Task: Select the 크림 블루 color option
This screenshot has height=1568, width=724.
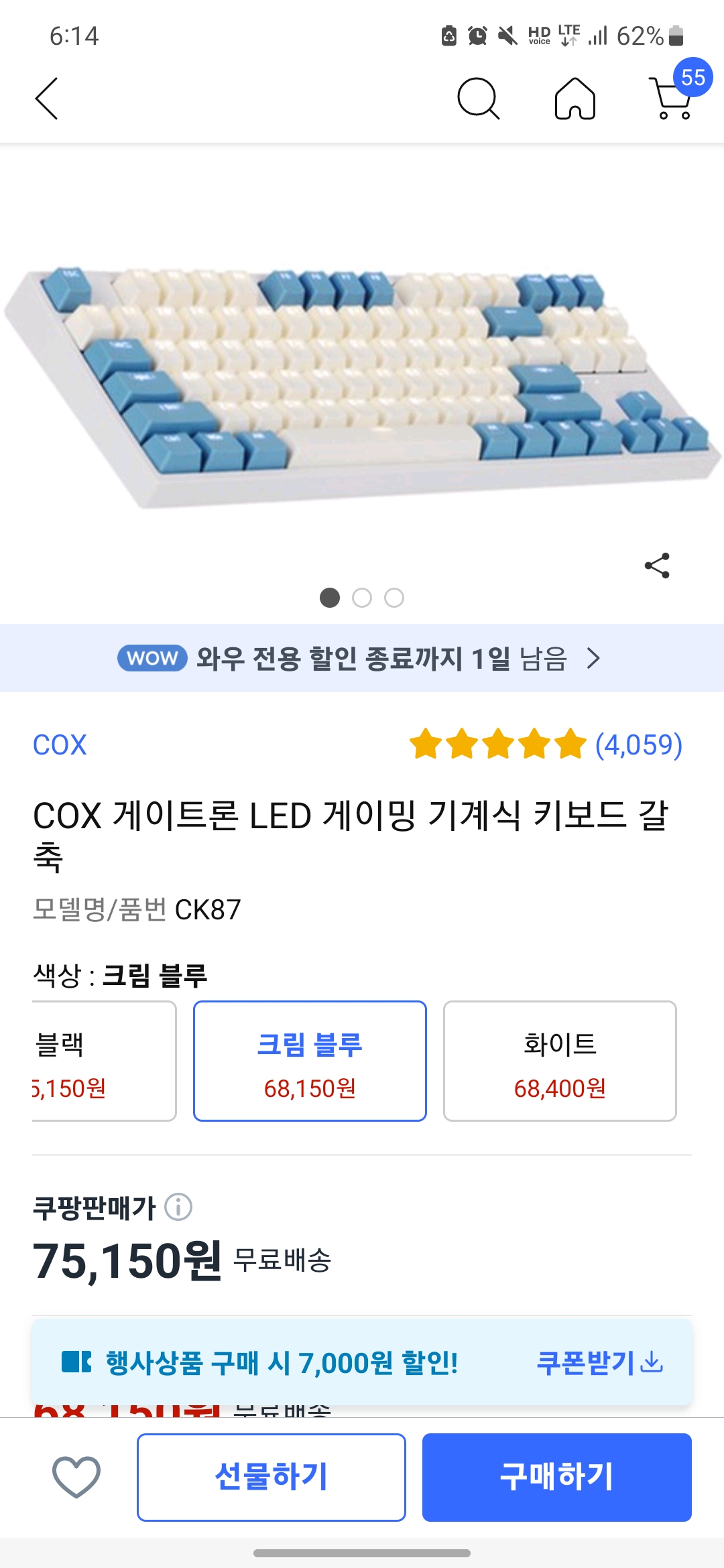Action: (310, 1061)
